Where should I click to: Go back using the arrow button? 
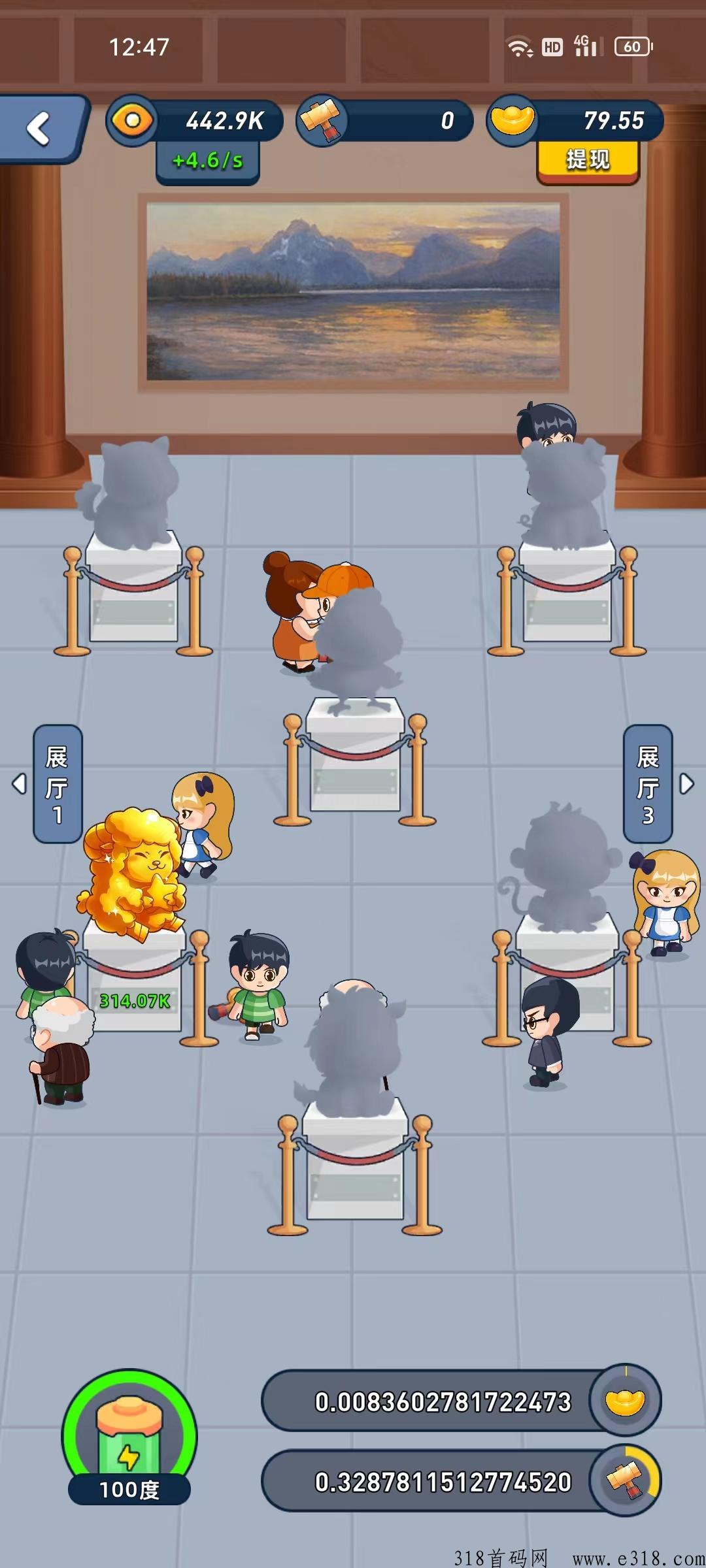click(x=41, y=128)
